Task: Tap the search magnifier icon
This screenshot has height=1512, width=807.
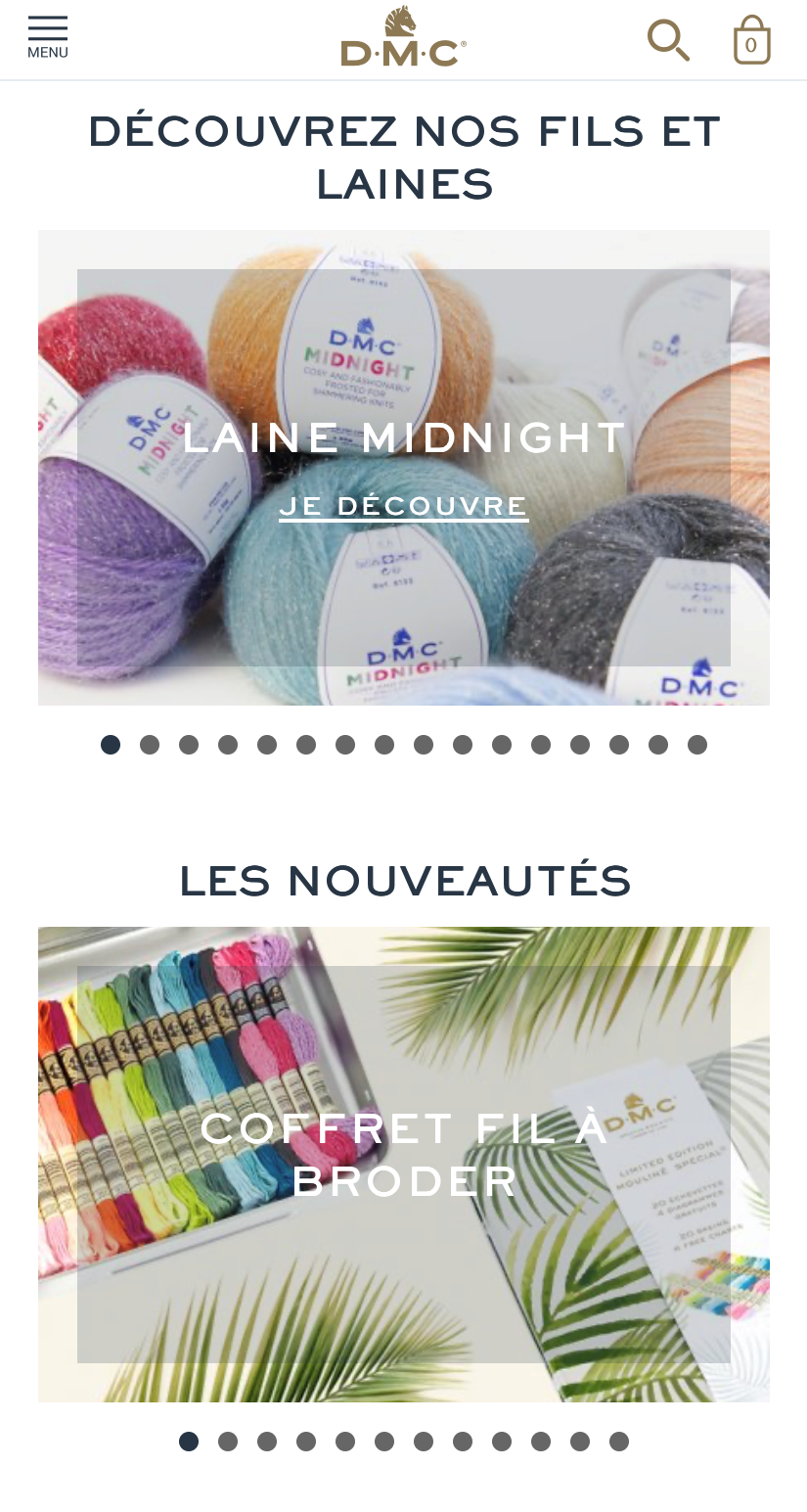Action: pyautogui.click(x=669, y=40)
